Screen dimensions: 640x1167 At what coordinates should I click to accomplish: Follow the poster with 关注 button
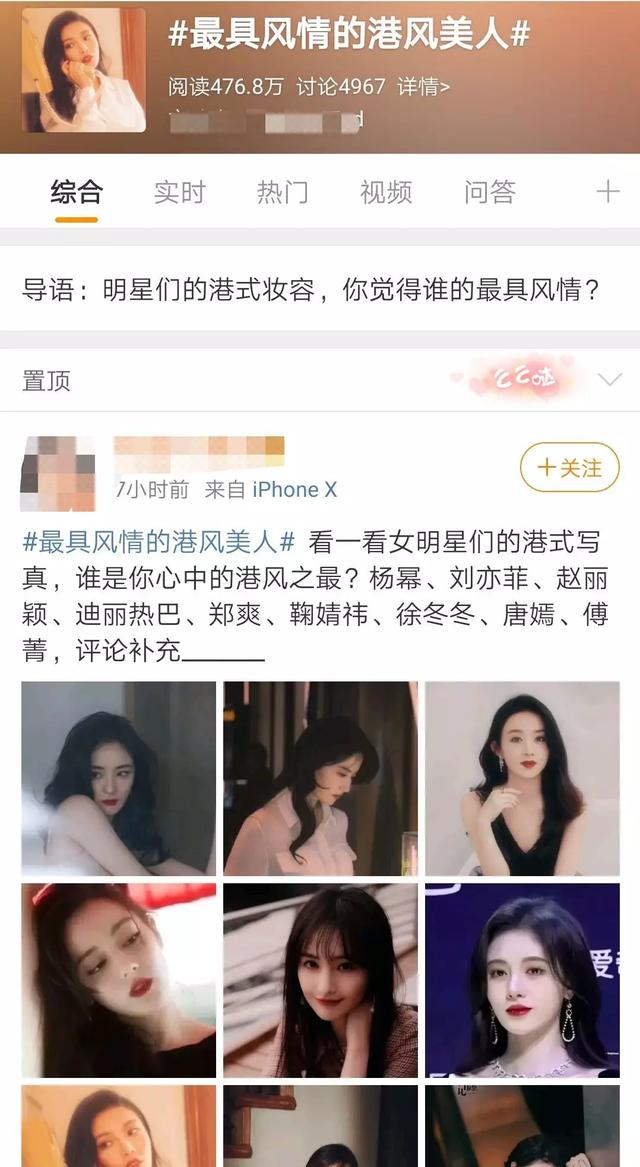(x=569, y=467)
